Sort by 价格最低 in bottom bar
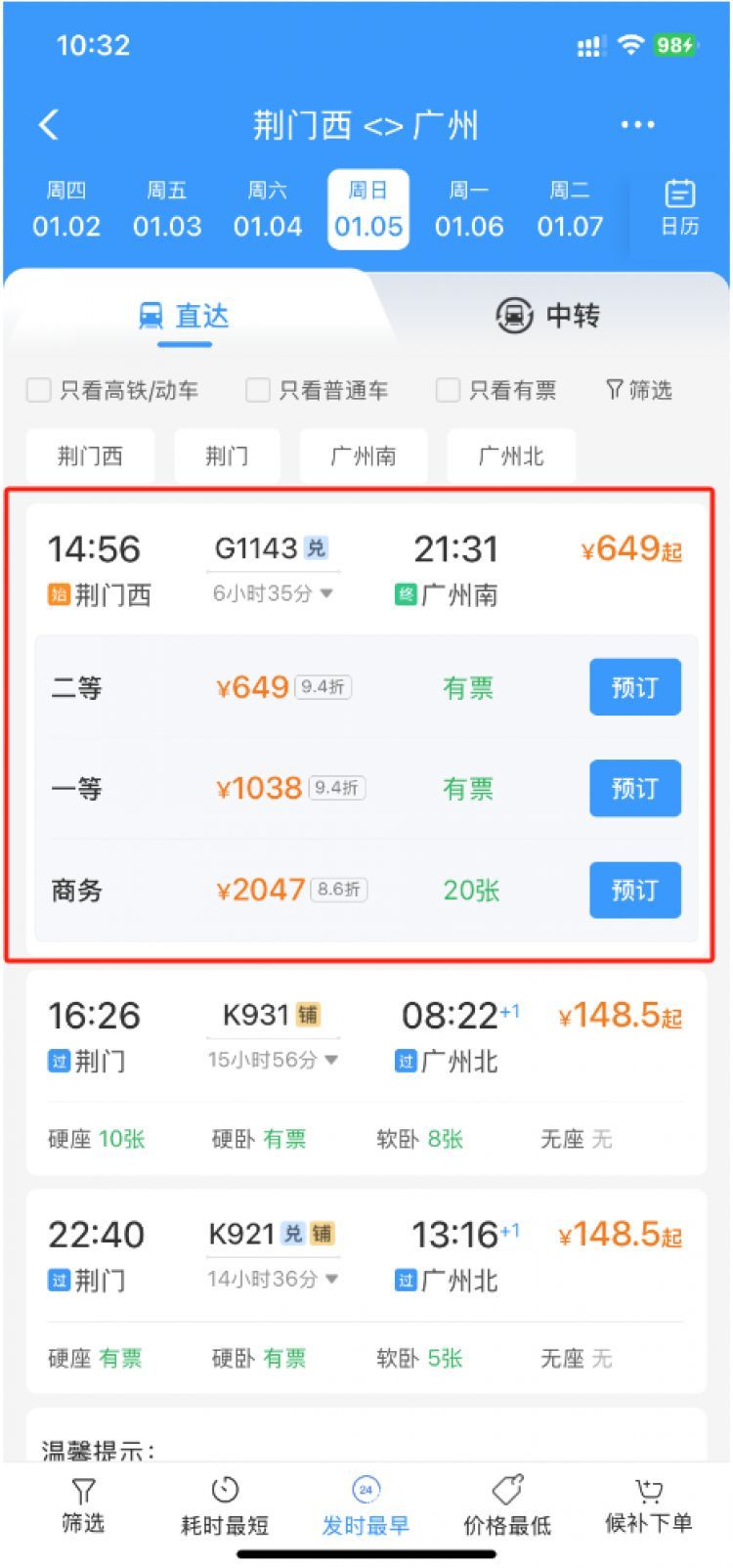 point(507,1505)
